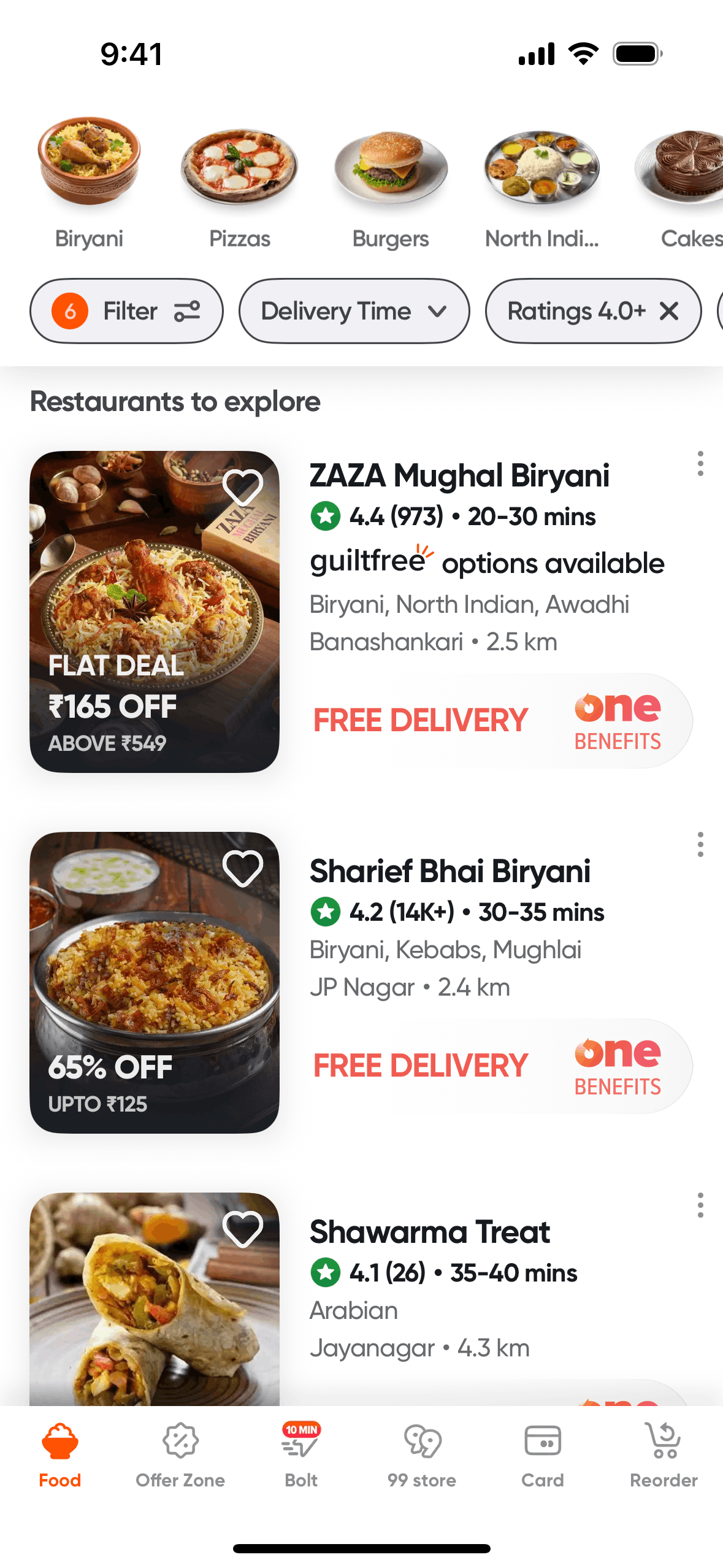Open more options for ZAZA Mughal Biryani

(700, 464)
